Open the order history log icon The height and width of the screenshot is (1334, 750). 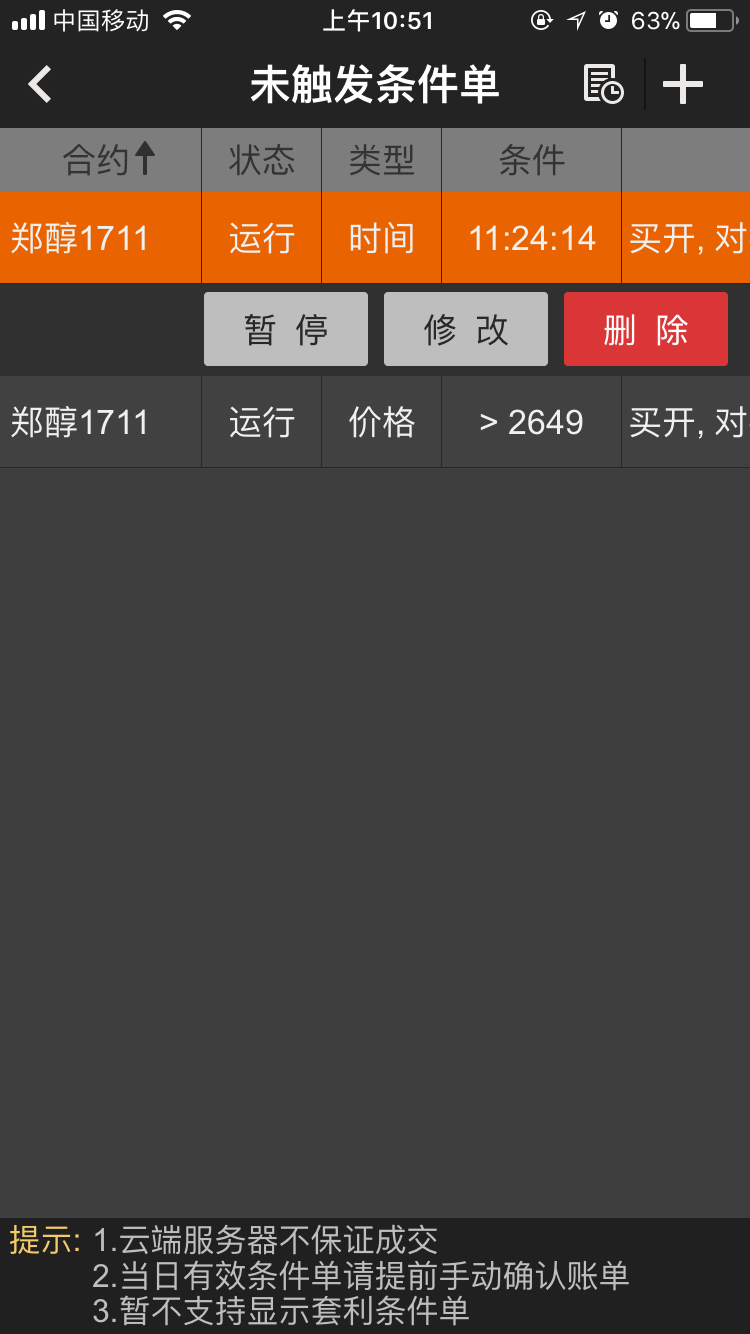click(603, 85)
